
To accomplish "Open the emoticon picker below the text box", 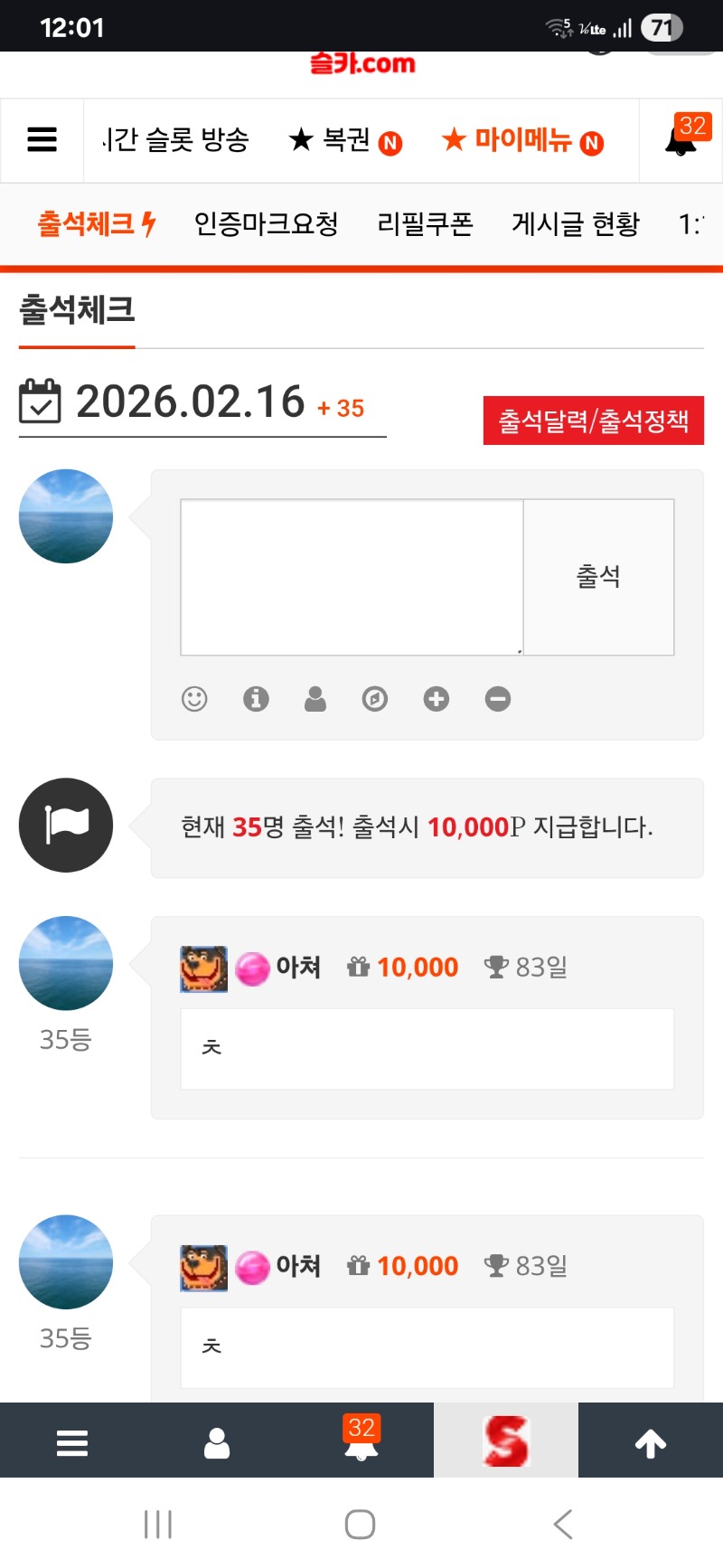I will click(x=194, y=699).
